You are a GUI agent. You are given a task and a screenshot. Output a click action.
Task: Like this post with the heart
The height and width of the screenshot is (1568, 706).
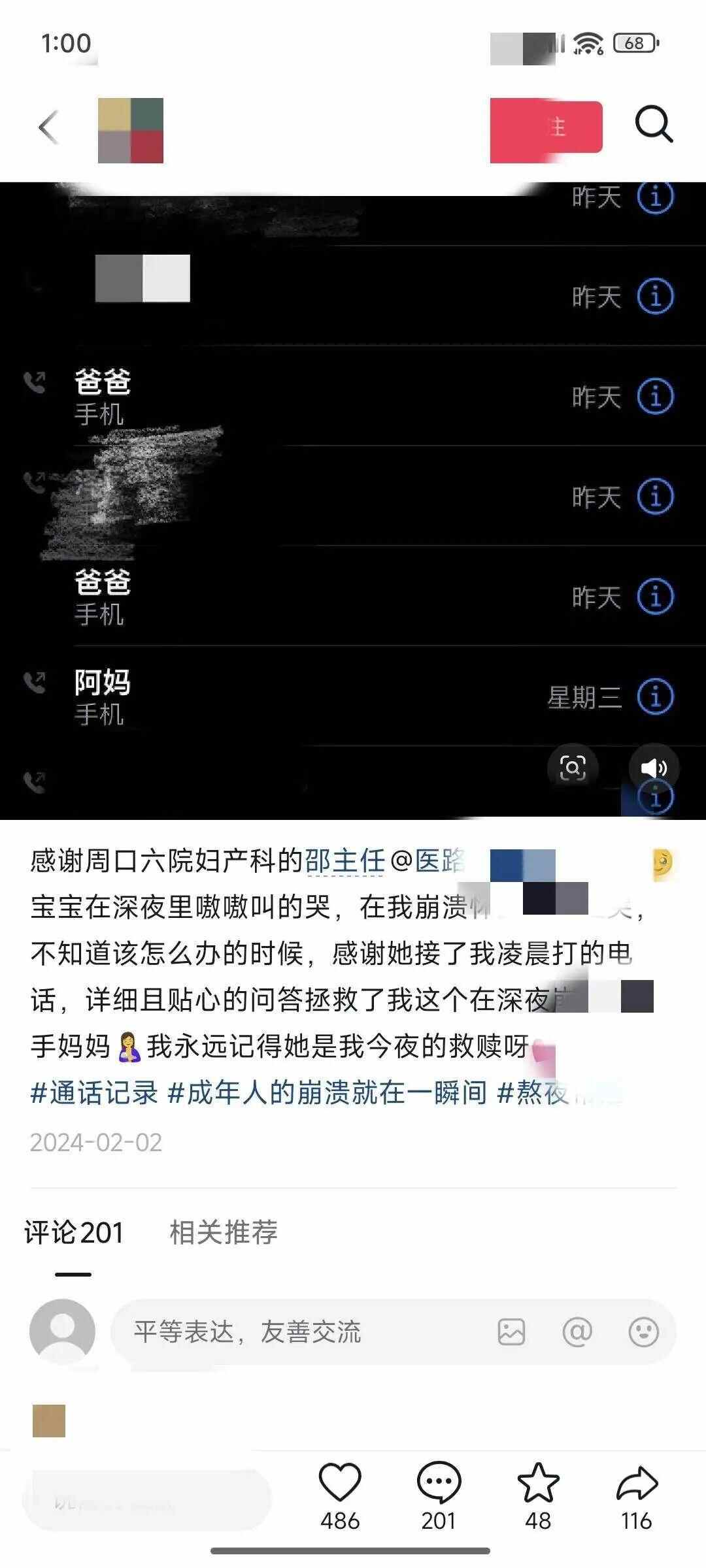pos(340,1483)
